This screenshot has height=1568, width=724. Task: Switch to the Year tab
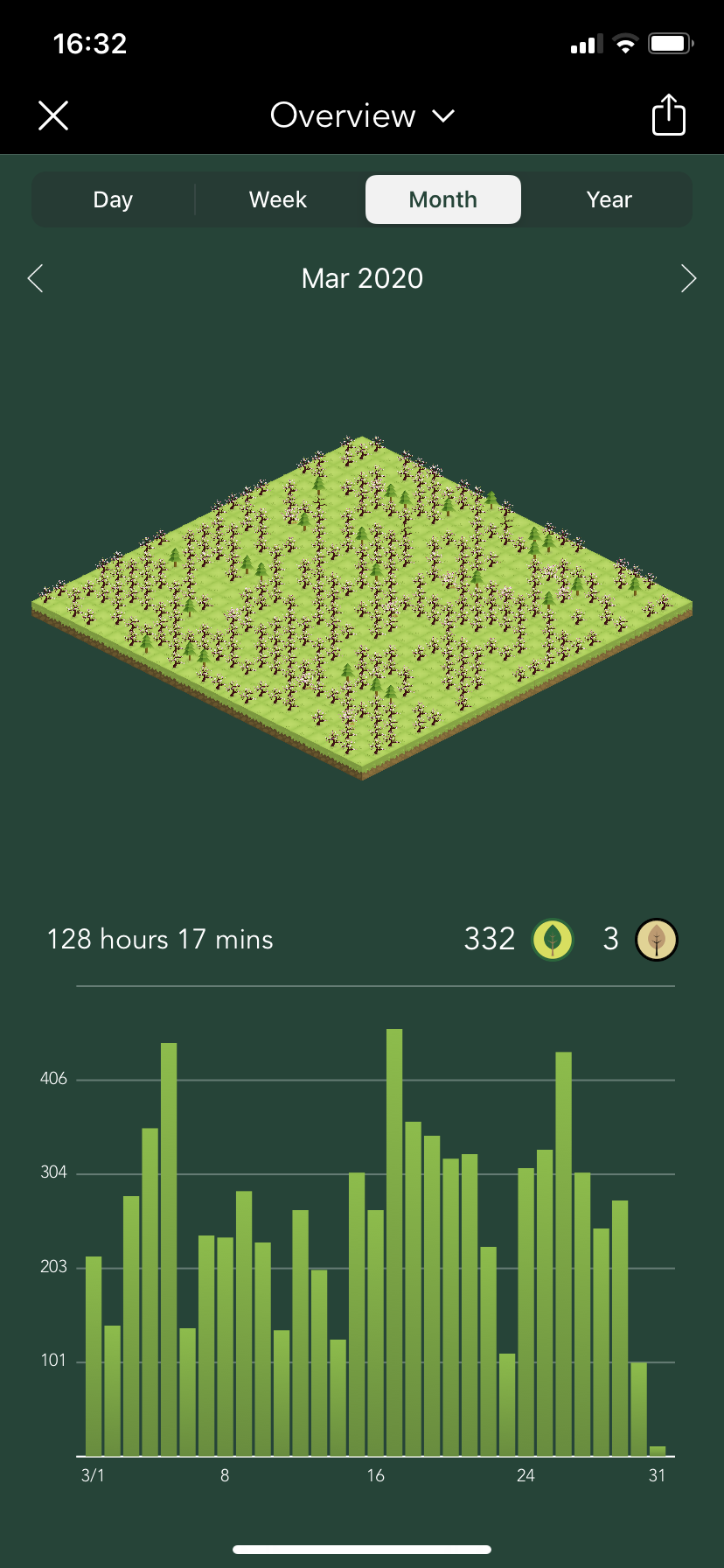(x=609, y=199)
